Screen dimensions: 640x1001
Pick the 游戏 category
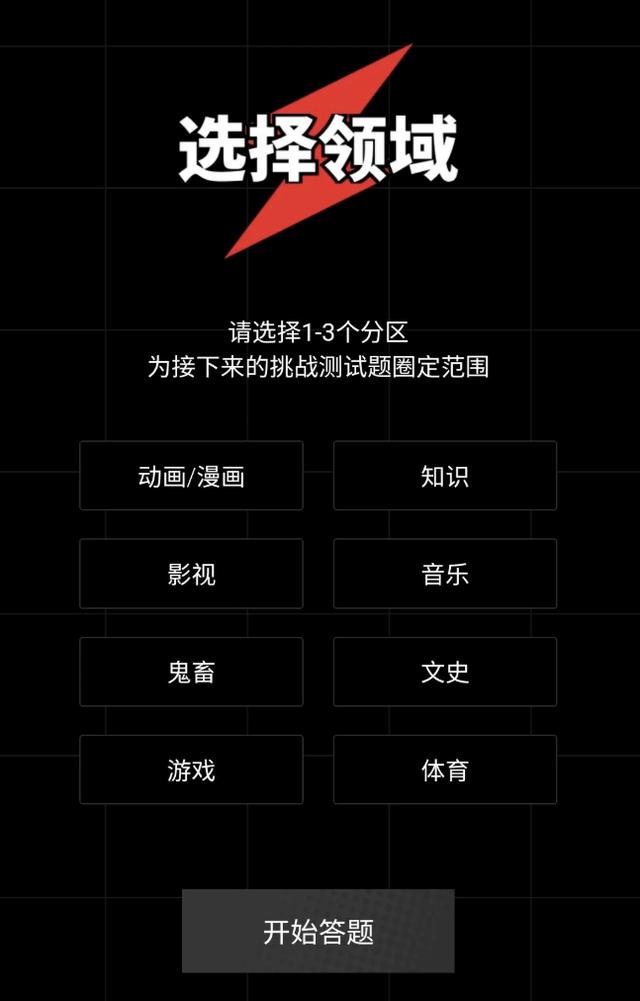[x=191, y=770]
